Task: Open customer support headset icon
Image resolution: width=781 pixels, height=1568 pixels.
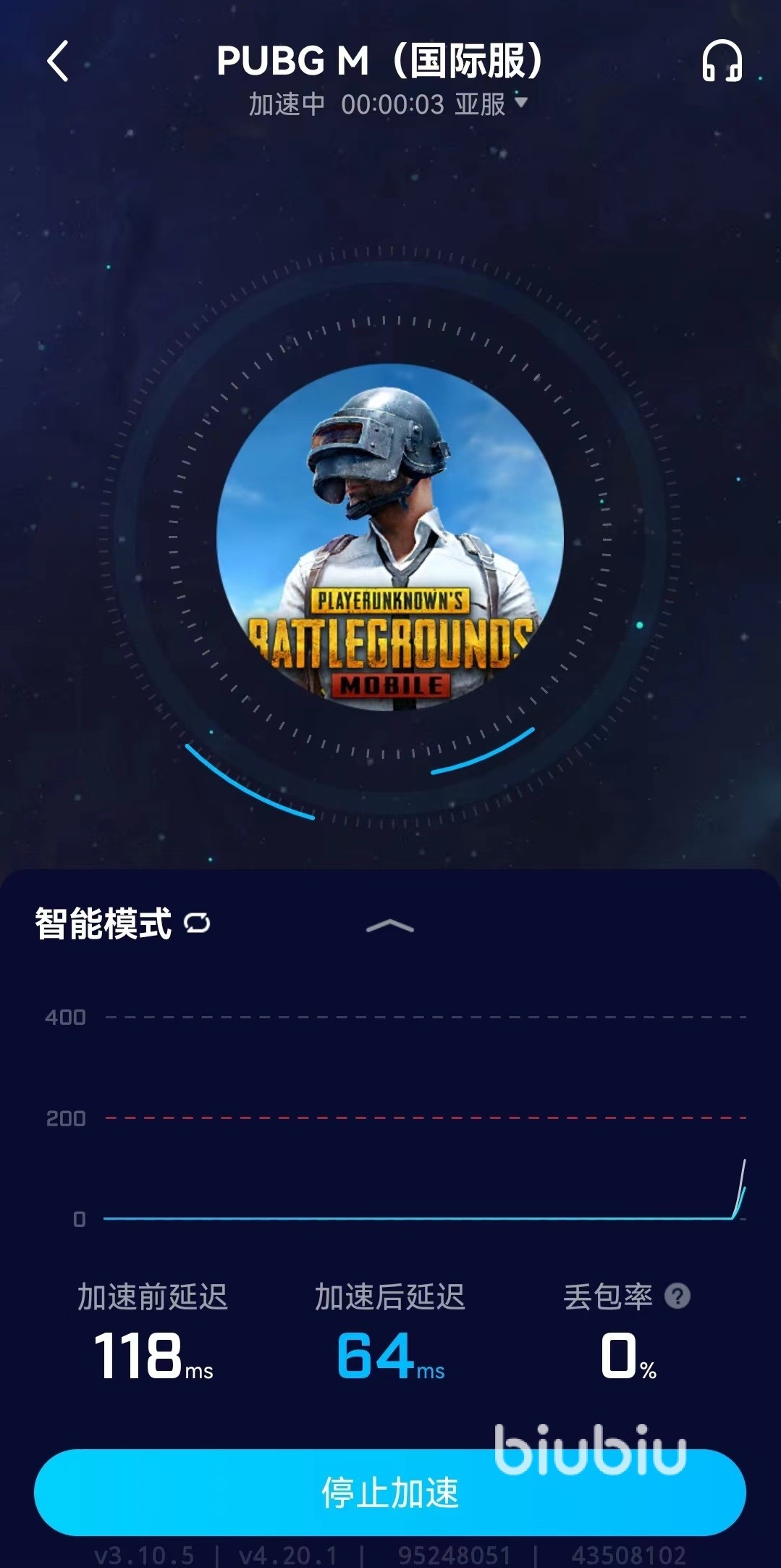Action: [x=722, y=62]
